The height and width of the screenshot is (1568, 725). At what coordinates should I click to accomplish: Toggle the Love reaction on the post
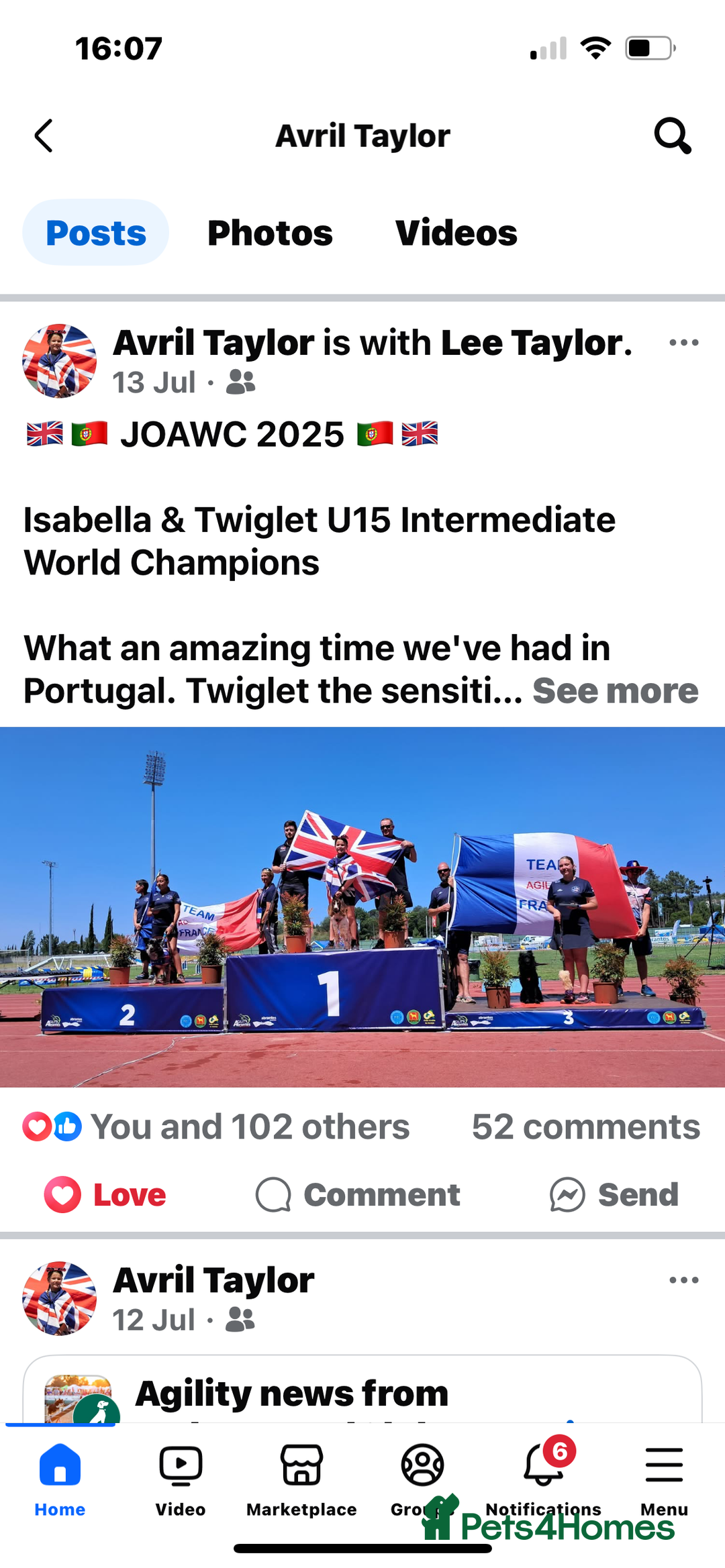pyautogui.click(x=105, y=1195)
